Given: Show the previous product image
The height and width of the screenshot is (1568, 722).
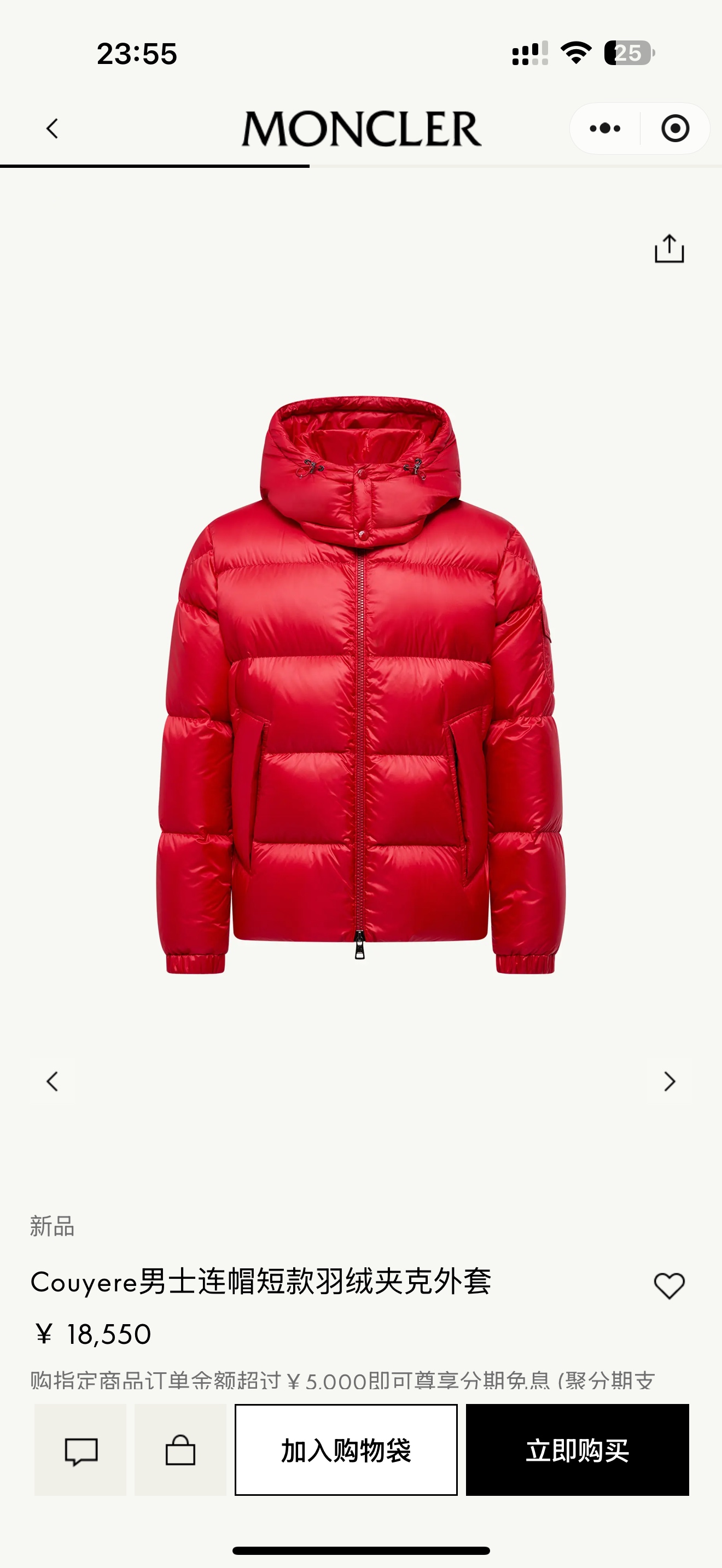Looking at the screenshot, I should click(x=53, y=1081).
